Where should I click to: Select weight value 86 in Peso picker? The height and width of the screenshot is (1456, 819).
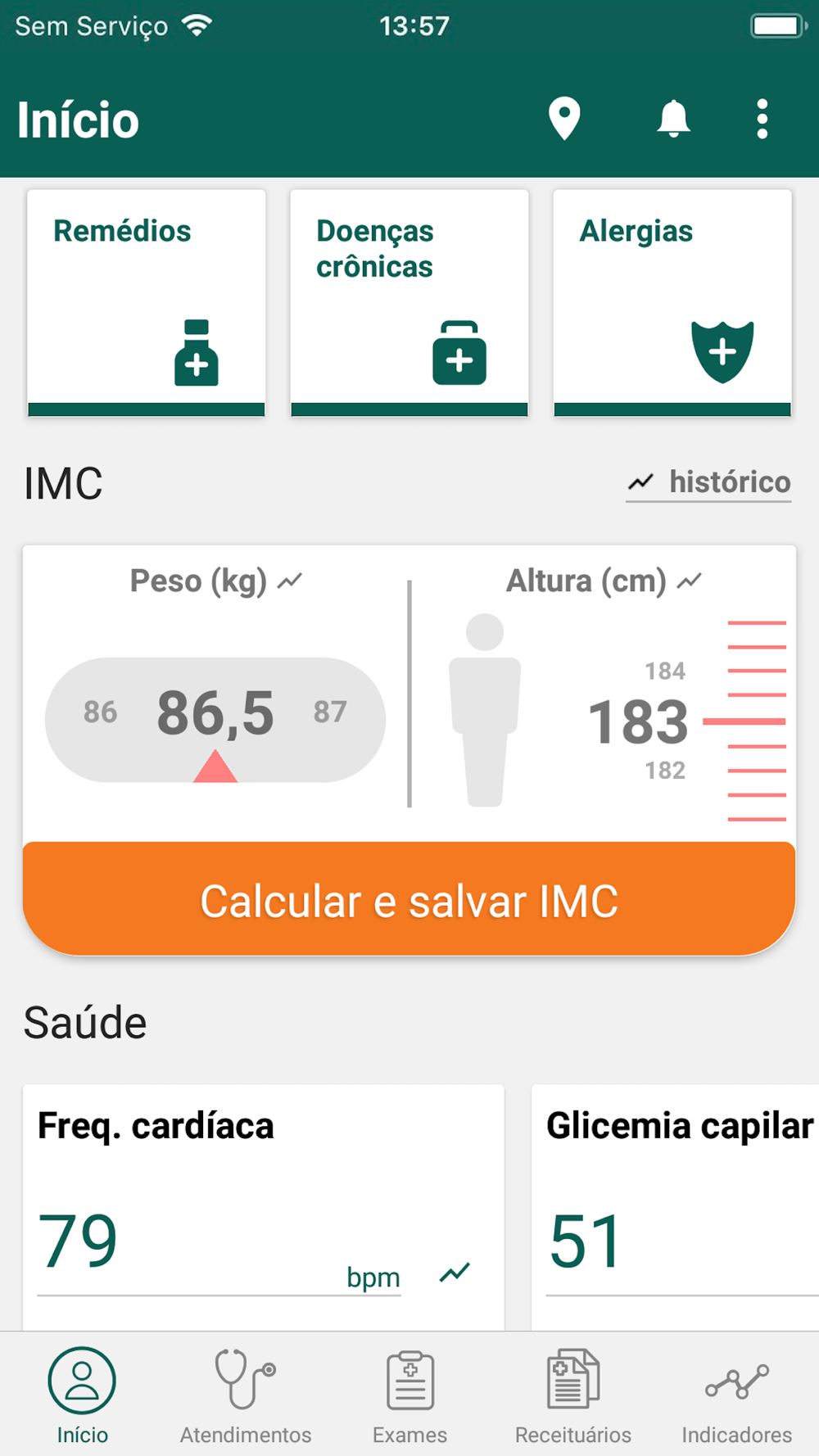[100, 712]
